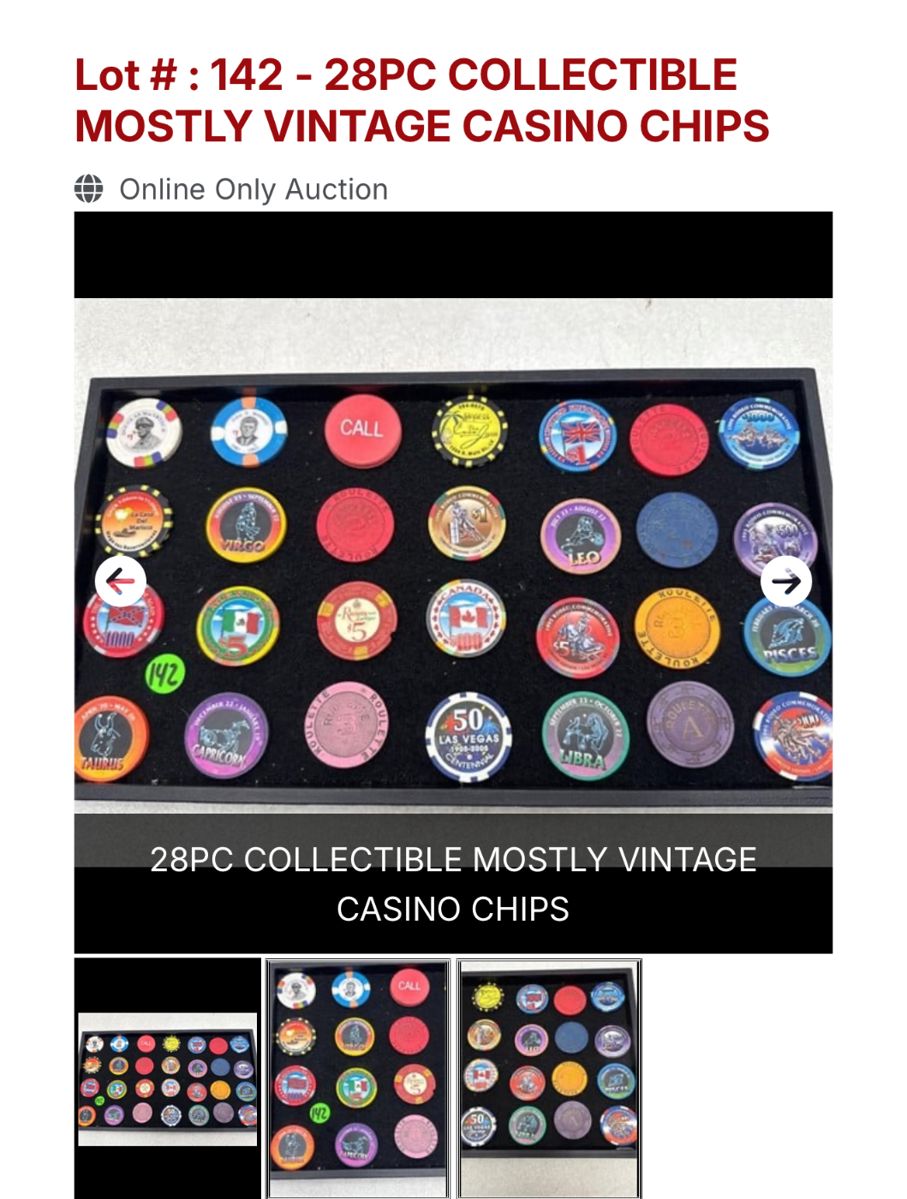Image resolution: width=907 pixels, height=1199 pixels.
Task: Advance to the next photo with right arrow
Action: (786, 581)
